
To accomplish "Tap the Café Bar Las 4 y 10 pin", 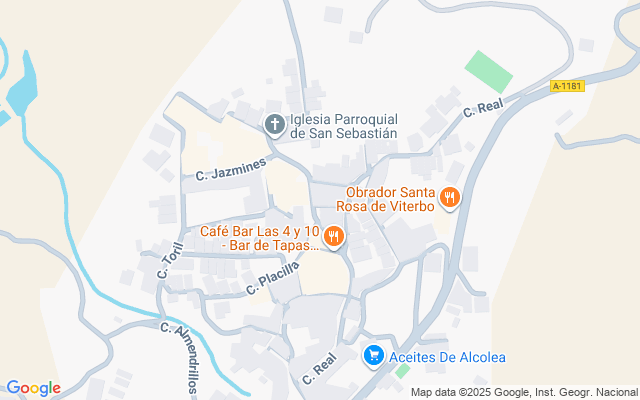I will pyautogui.click(x=334, y=237).
